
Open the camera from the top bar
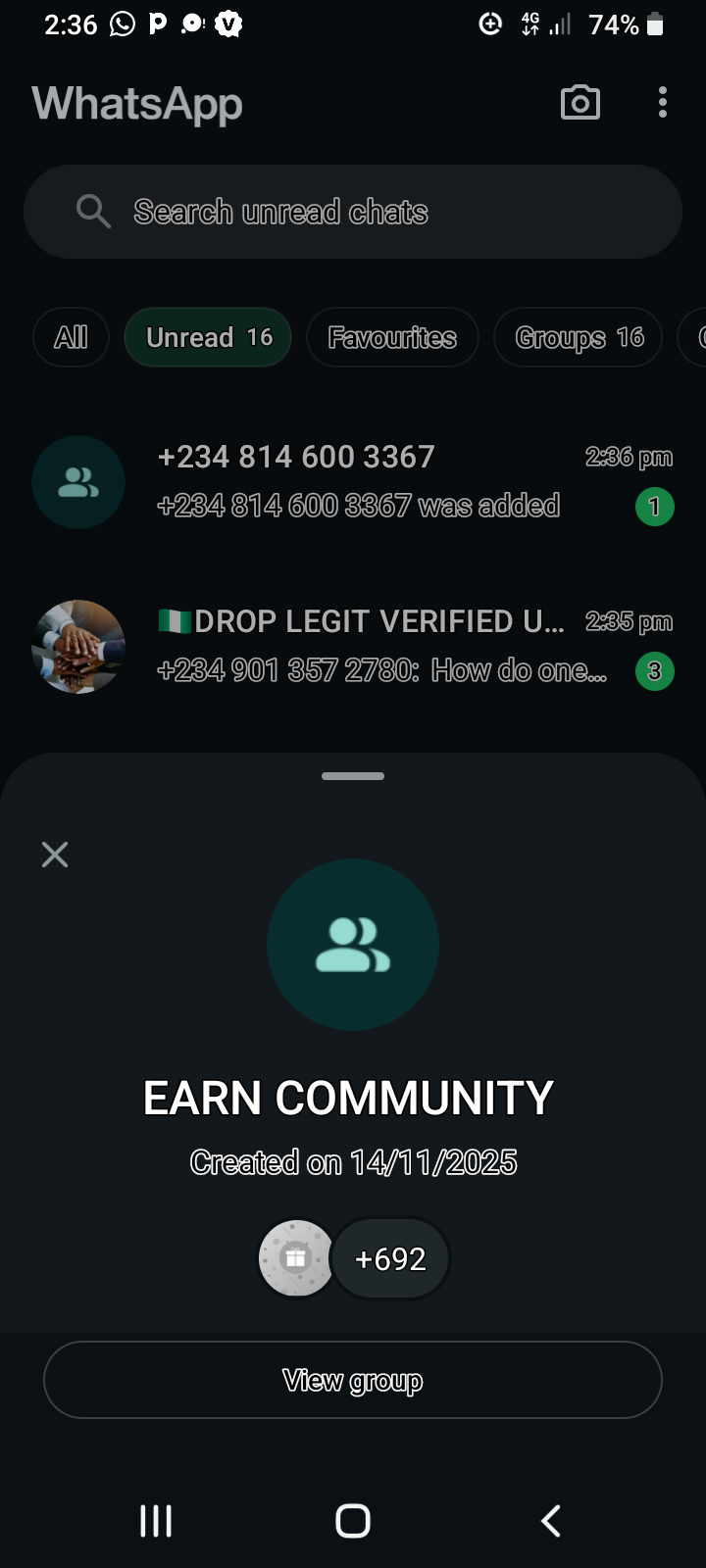[x=580, y=103]
